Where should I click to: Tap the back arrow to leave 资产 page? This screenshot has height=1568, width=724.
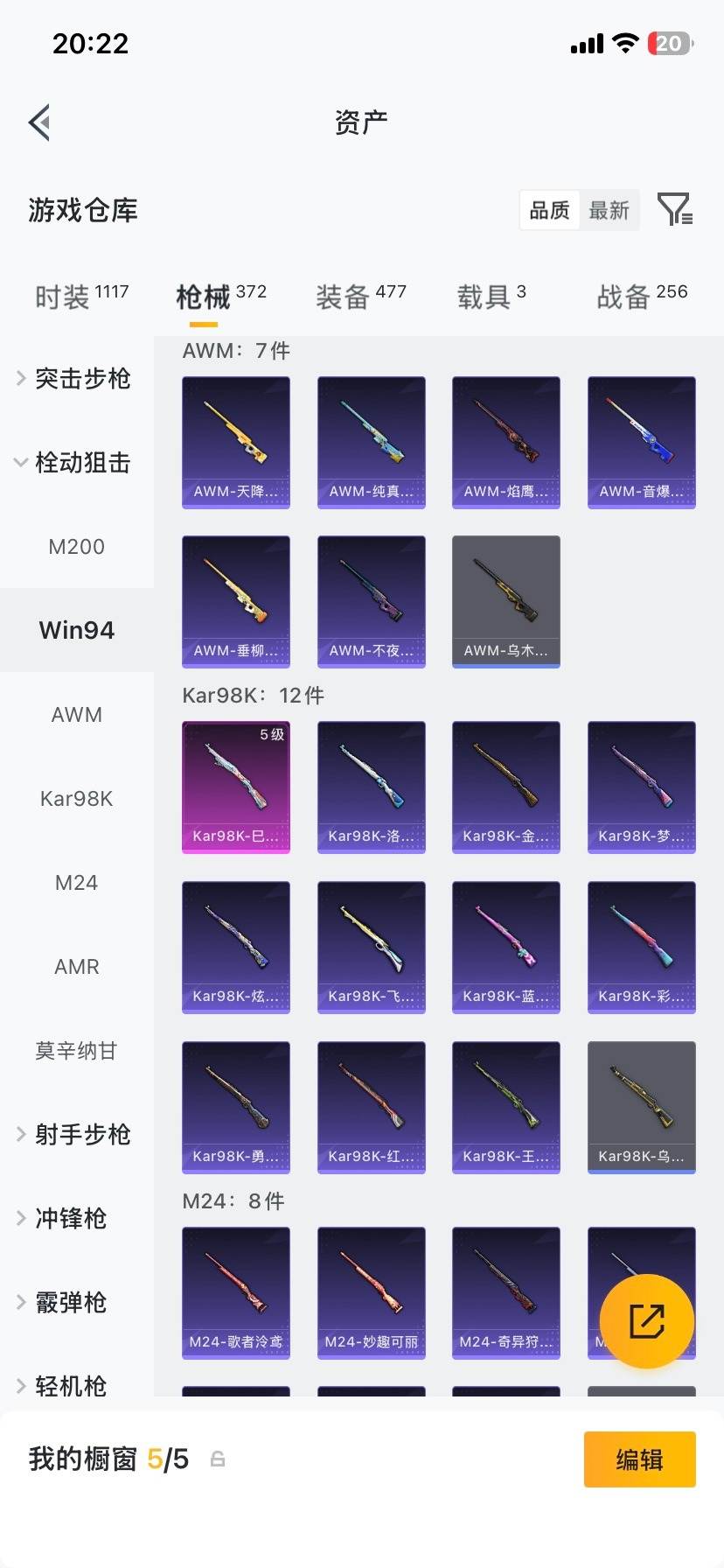[x=38, y=122]
